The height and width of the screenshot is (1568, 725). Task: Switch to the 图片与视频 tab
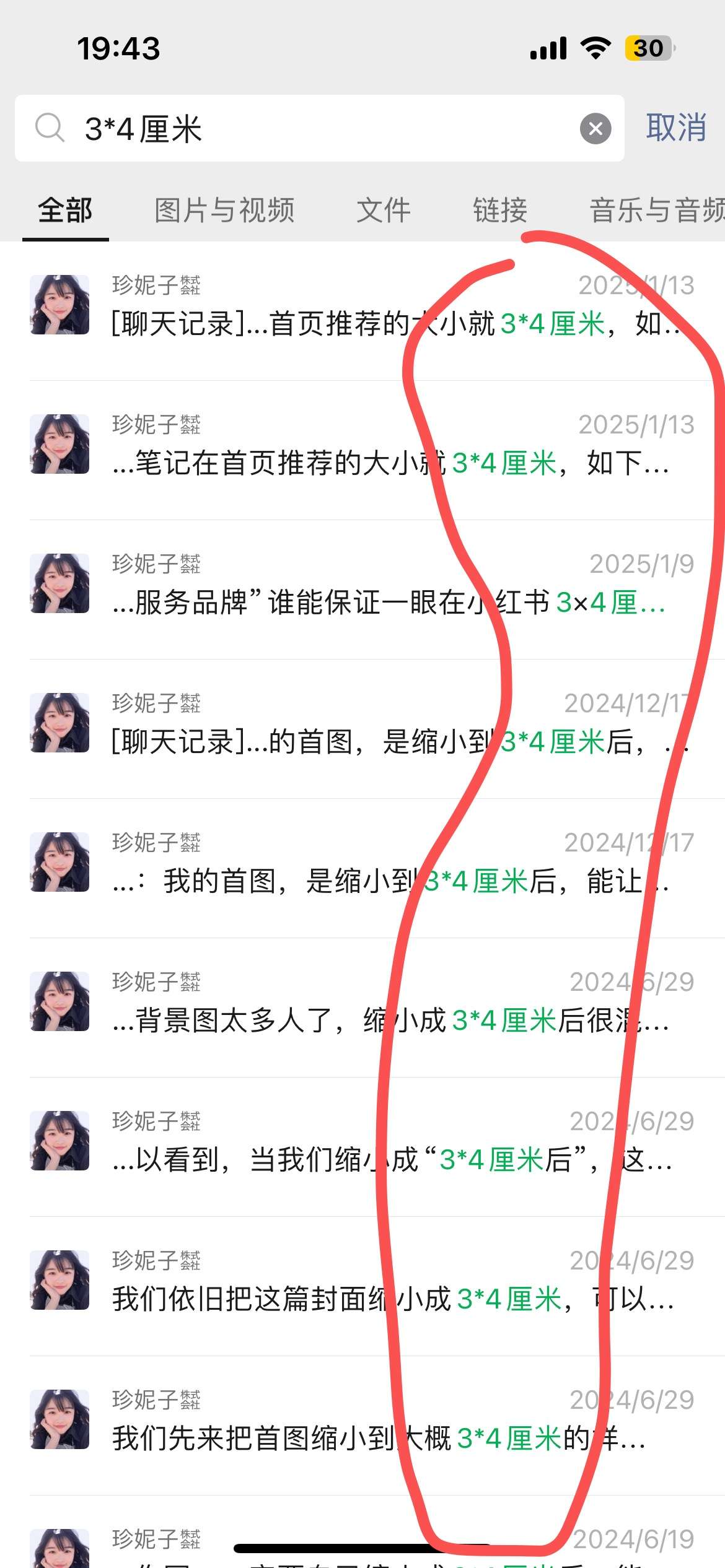[x=224, y=211]
